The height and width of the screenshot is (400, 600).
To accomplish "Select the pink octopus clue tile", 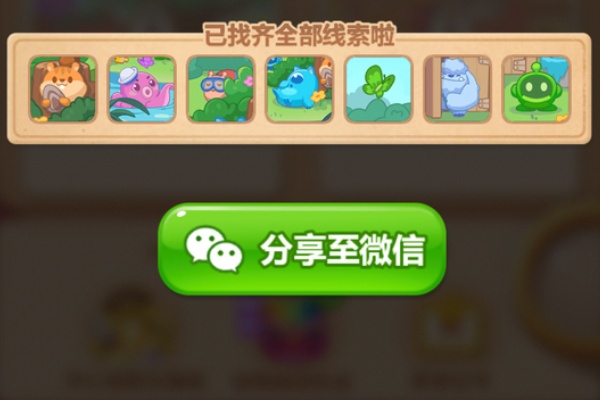I will (x=142, y=89).
